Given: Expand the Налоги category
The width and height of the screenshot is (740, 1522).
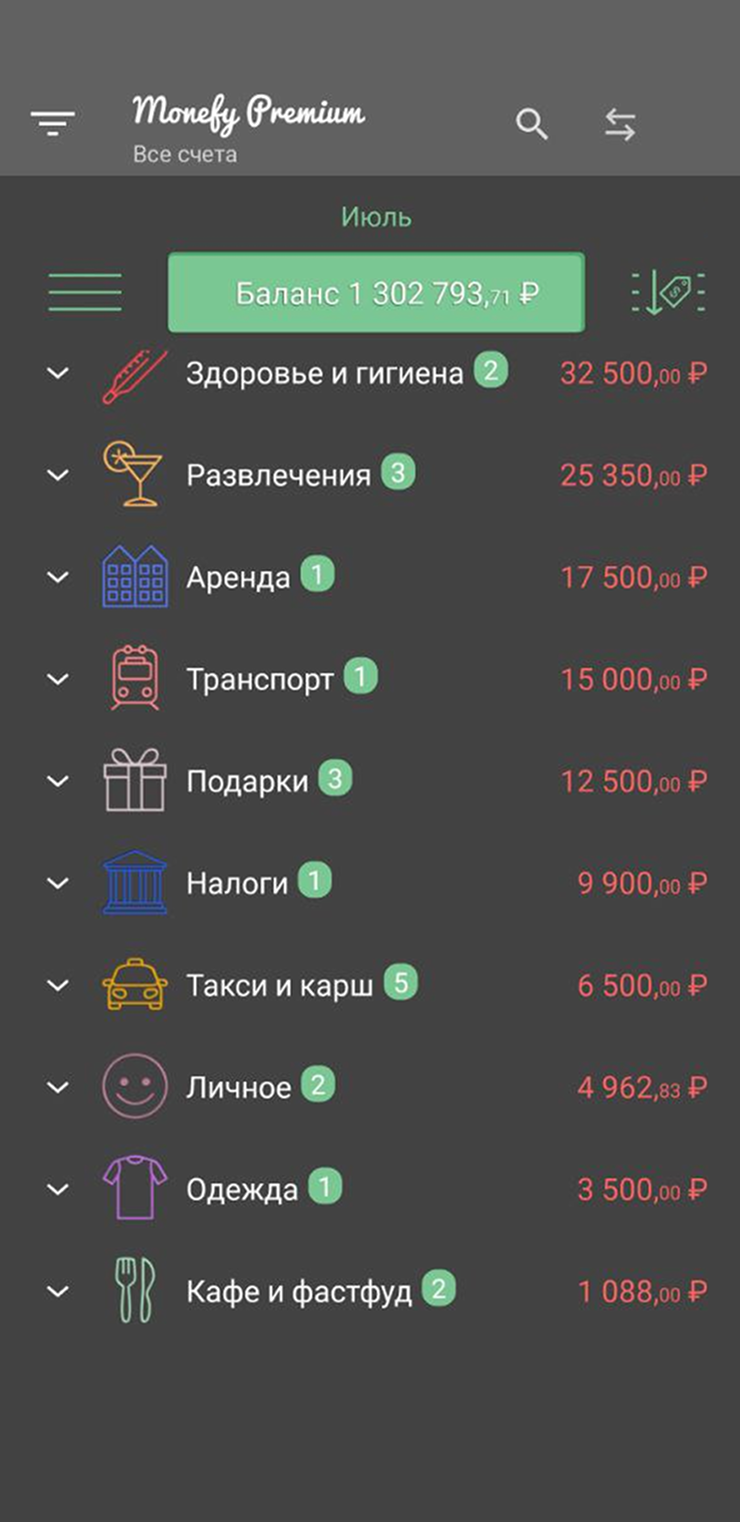Looking at the screenshot, I should point(59,883).
